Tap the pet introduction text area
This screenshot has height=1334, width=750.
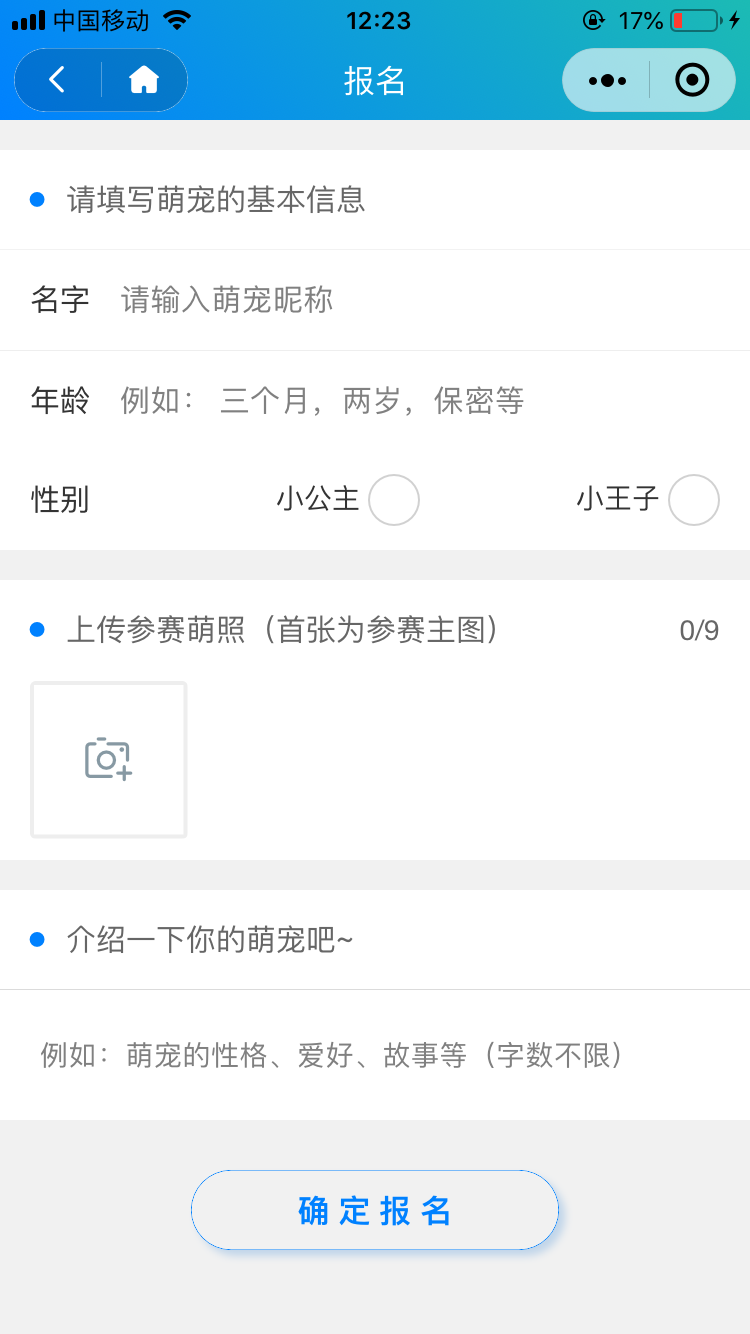tap(375, 1055)
